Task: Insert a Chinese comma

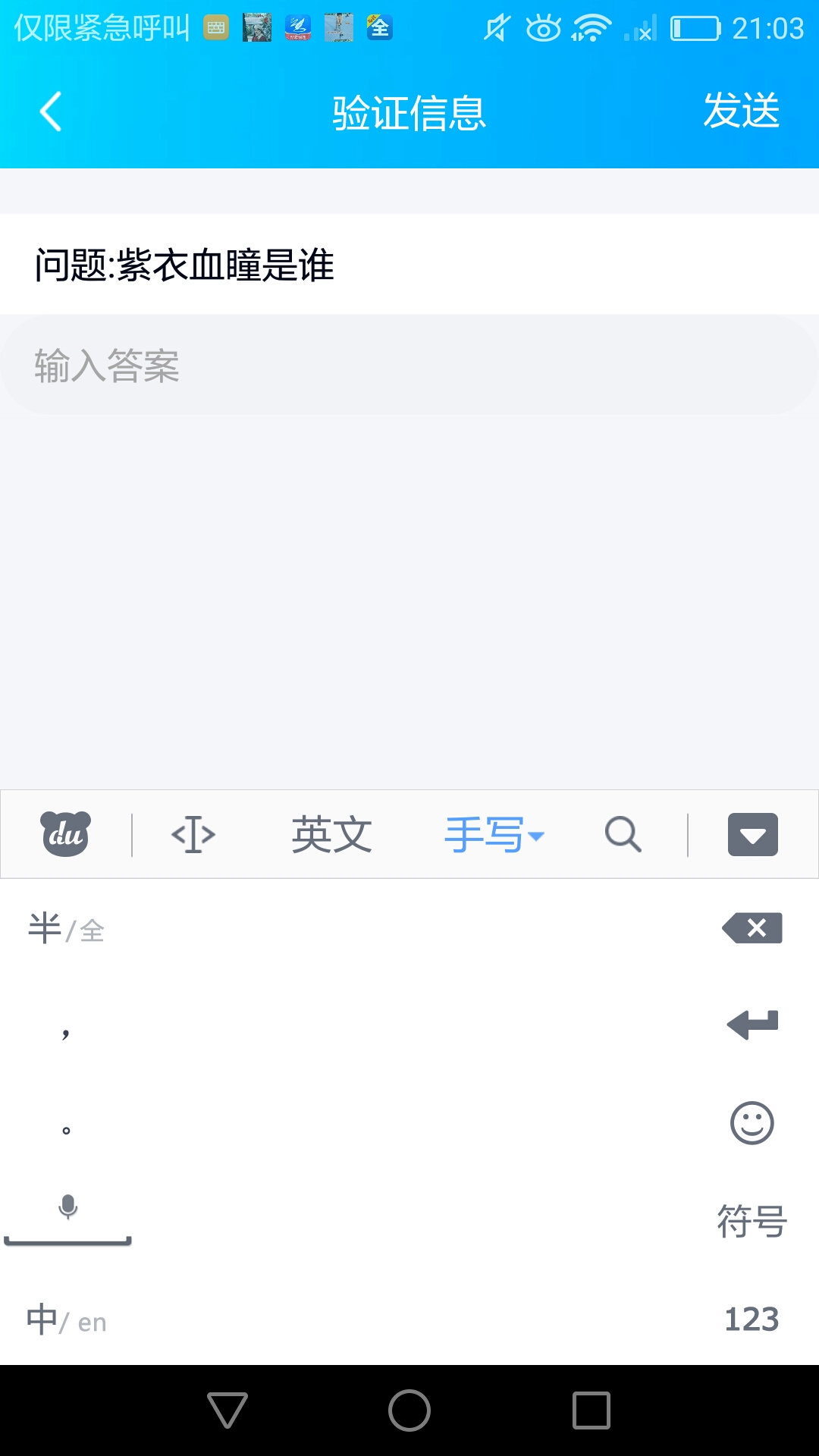Action: tap(66, 1031)
